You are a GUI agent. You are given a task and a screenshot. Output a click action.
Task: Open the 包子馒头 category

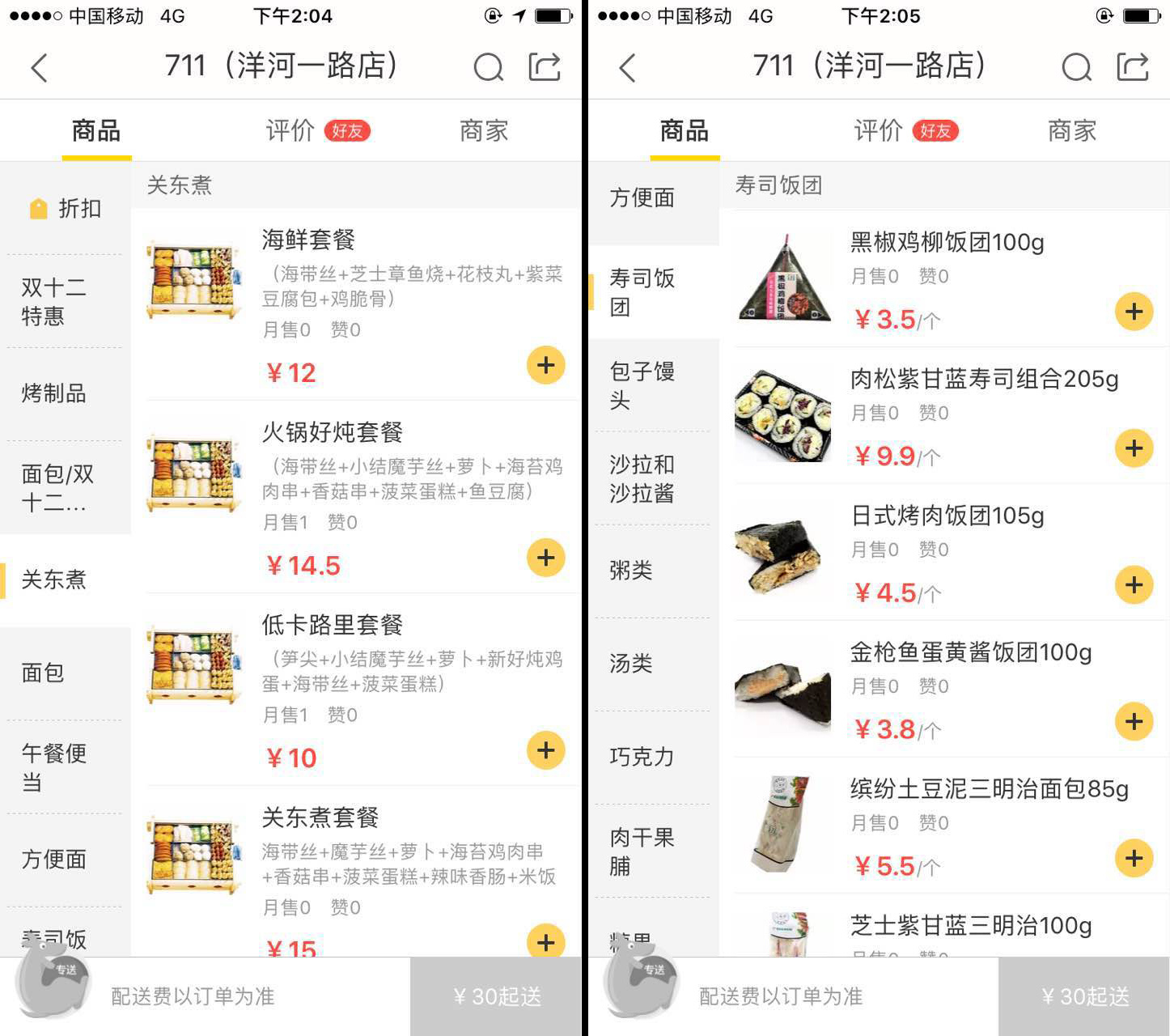pyautogui.click(x=642, y=385)
